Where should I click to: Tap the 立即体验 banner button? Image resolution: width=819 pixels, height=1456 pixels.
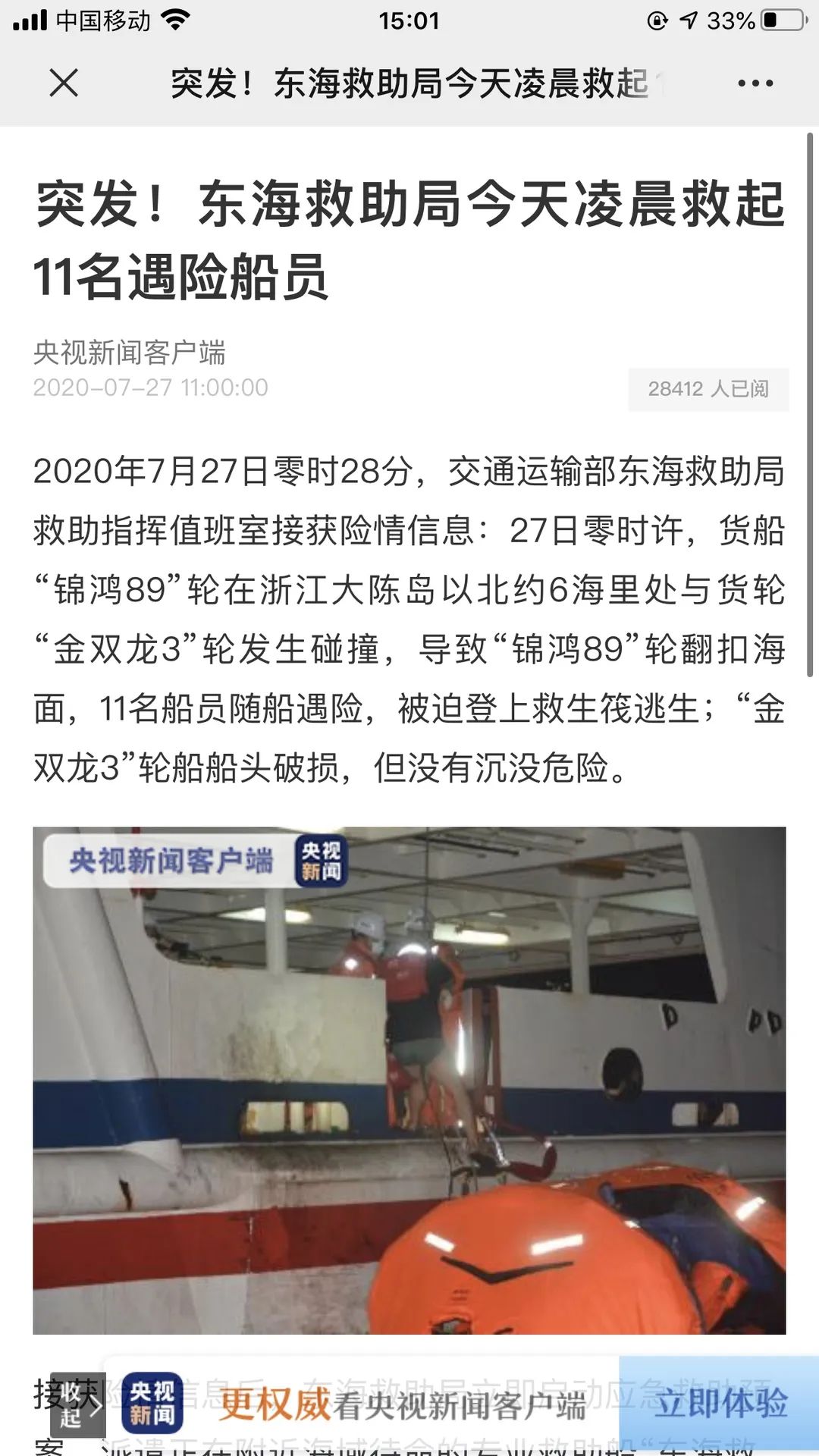pos(720,1404)
